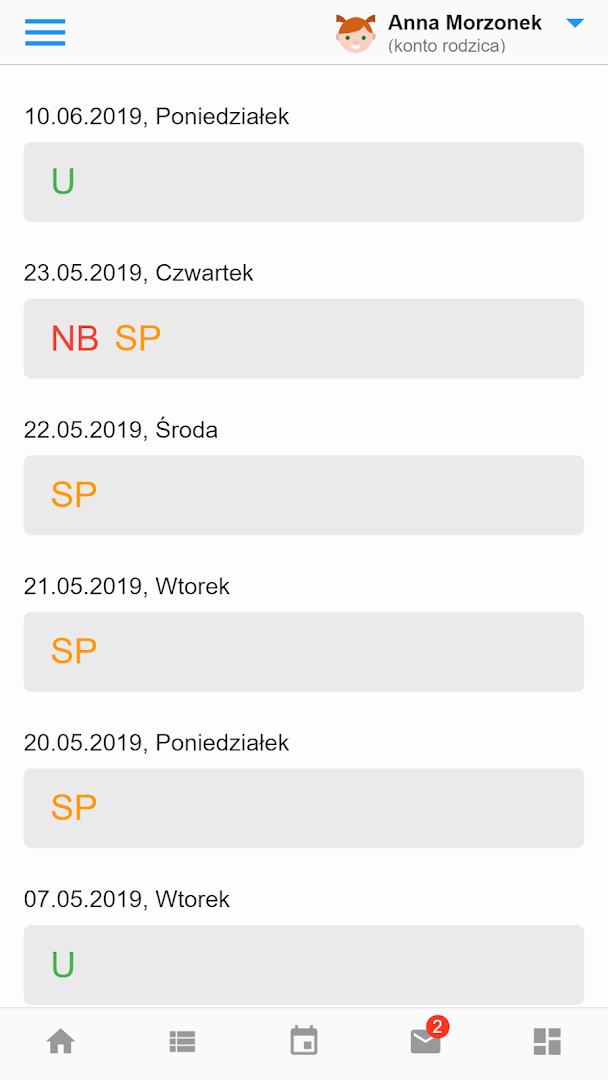Open the calendar tab
The image size is (608, 1080).
pyautogui.click(x=304, y=1041)
